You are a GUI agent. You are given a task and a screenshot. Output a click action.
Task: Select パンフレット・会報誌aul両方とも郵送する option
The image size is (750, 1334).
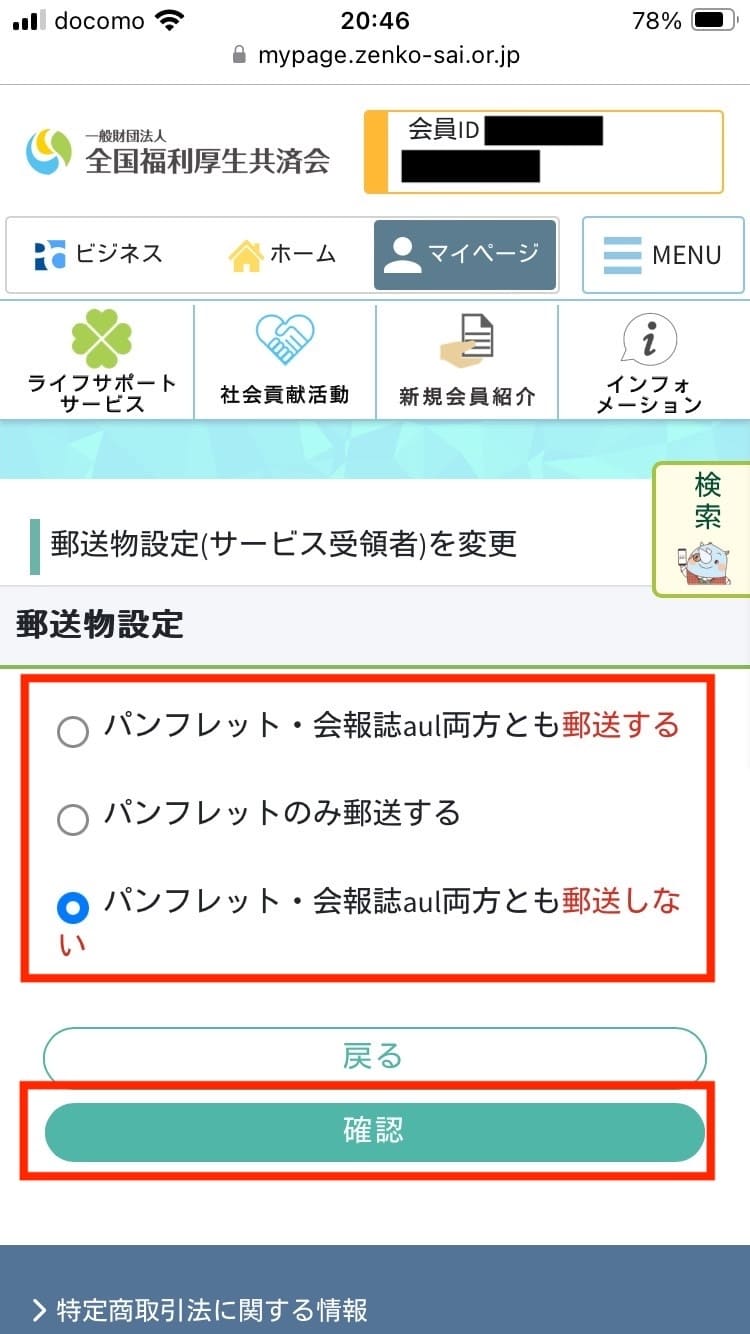73,732
